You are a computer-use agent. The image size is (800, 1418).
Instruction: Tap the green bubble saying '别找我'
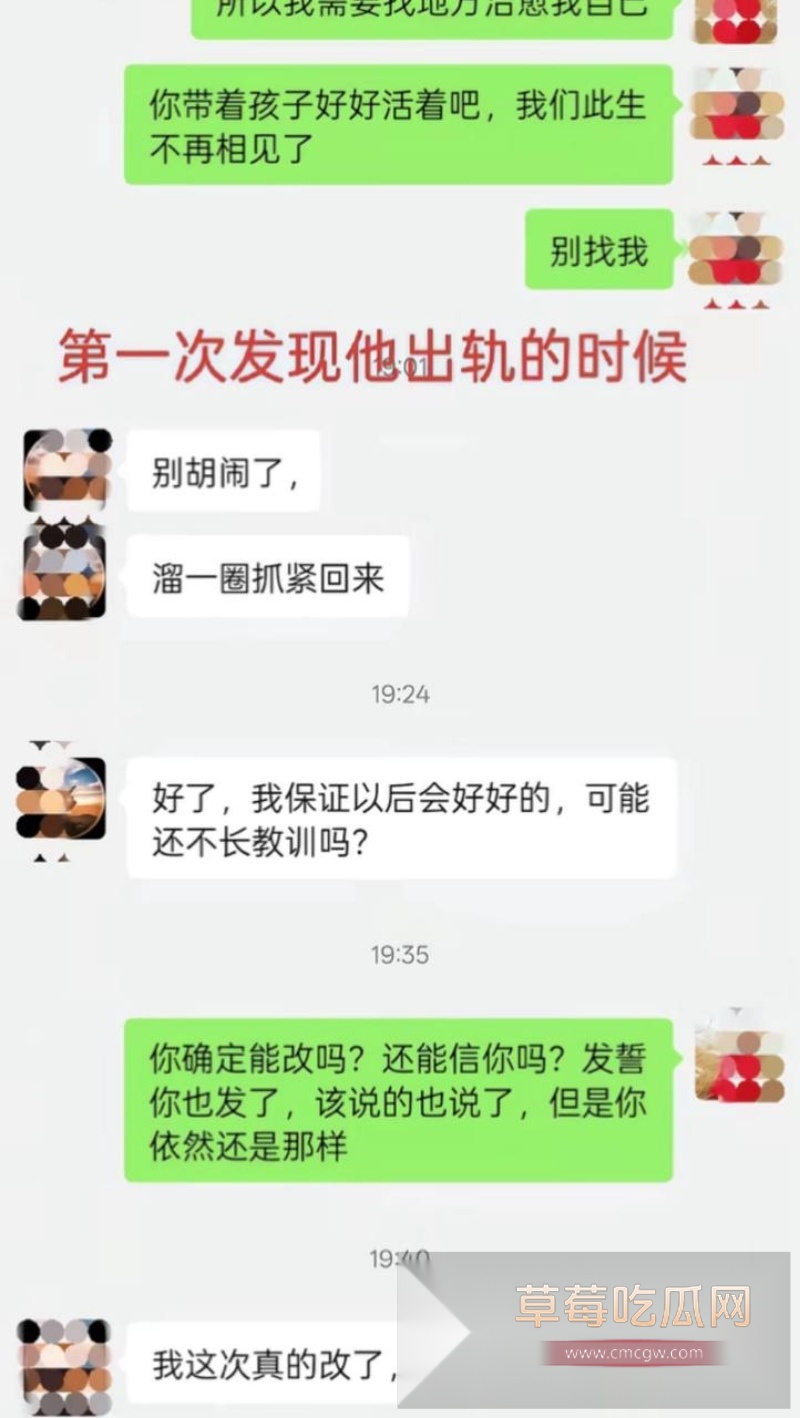tap(597, 248)
